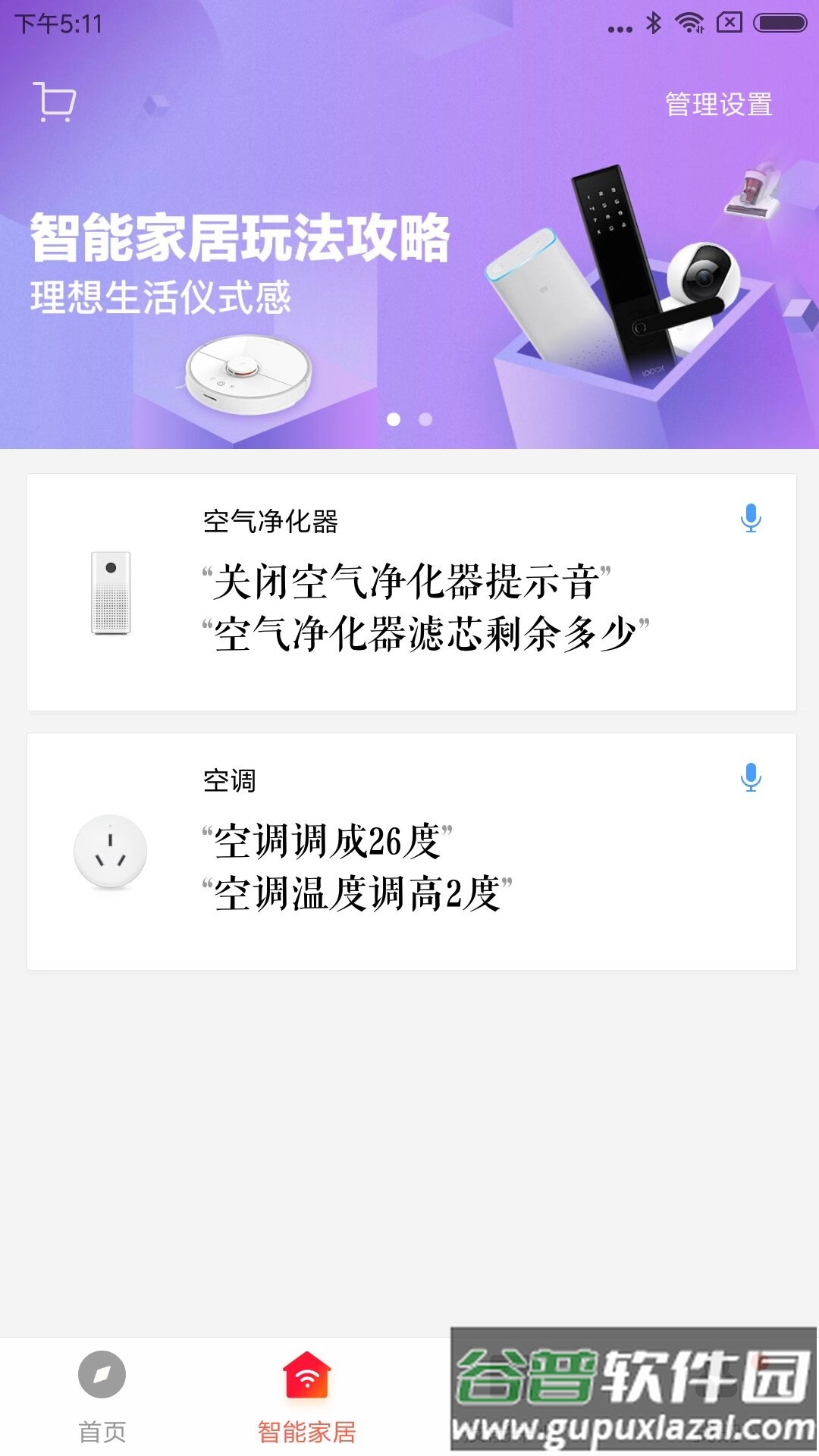Tap the Wi-Fi icon in the status bar

(690, 23)
